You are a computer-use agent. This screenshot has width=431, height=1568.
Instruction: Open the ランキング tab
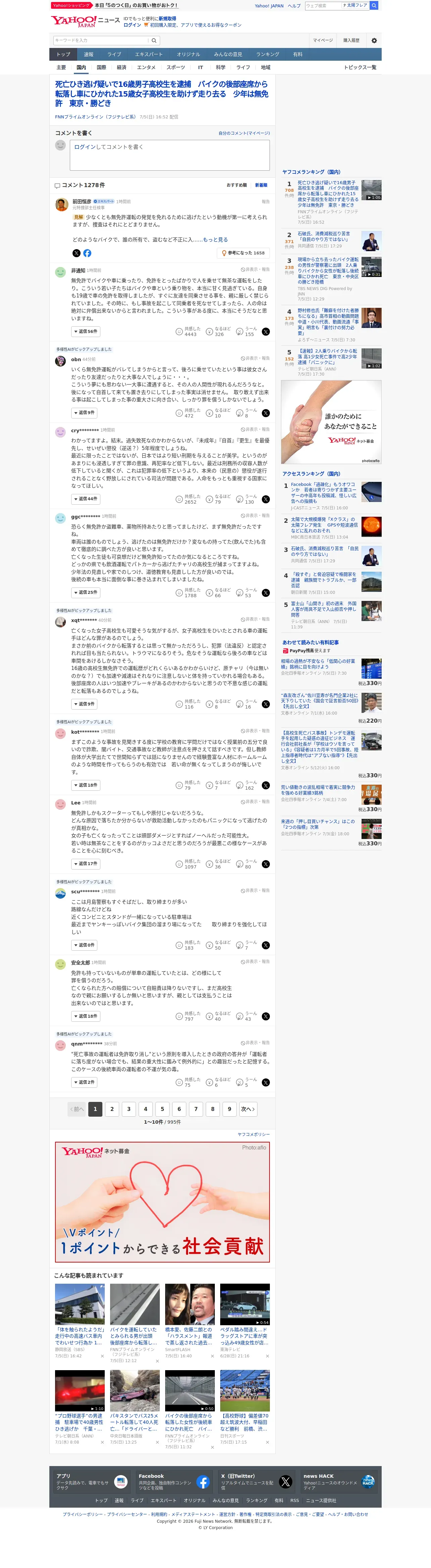point(268,54)
